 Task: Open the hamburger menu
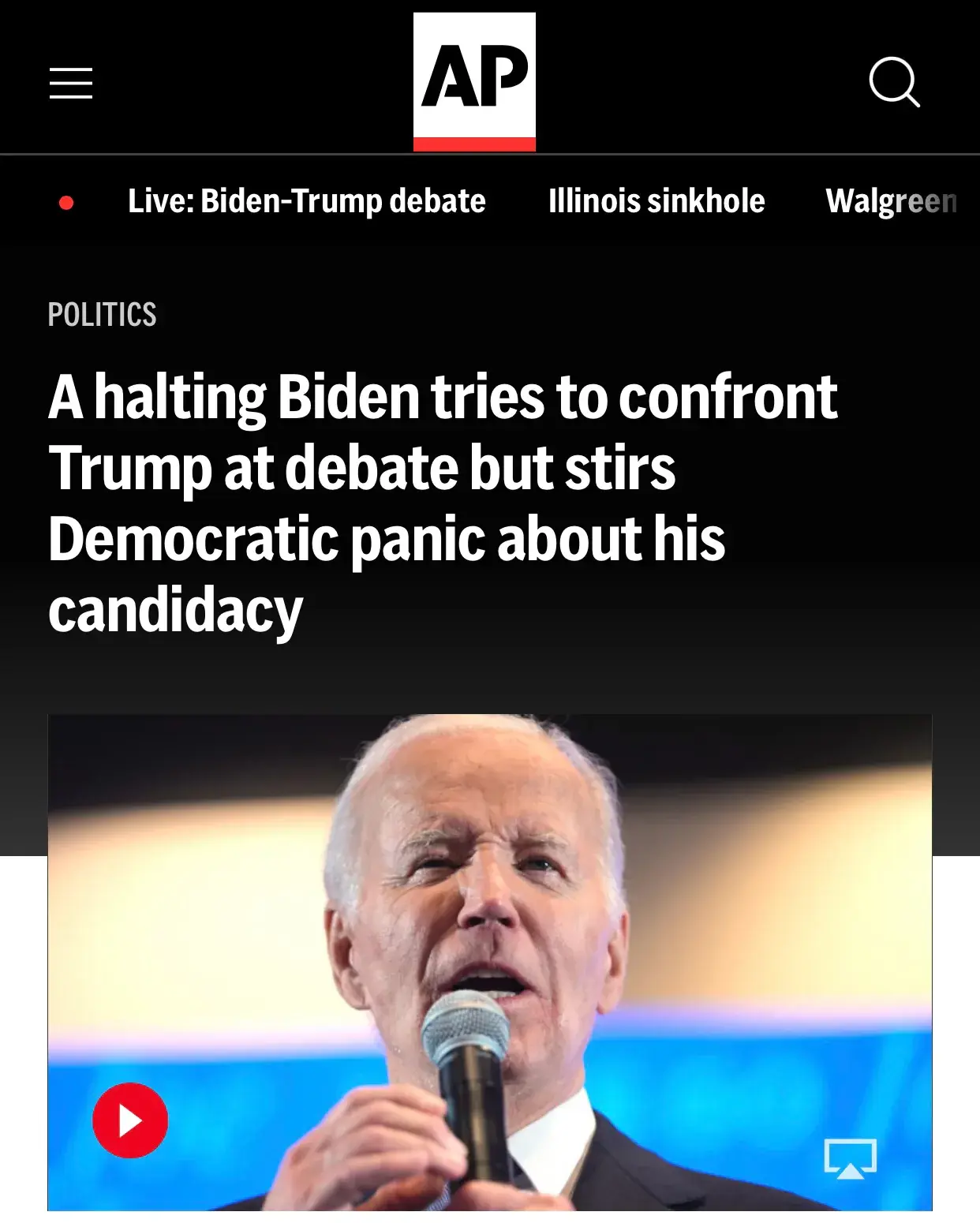71,83
